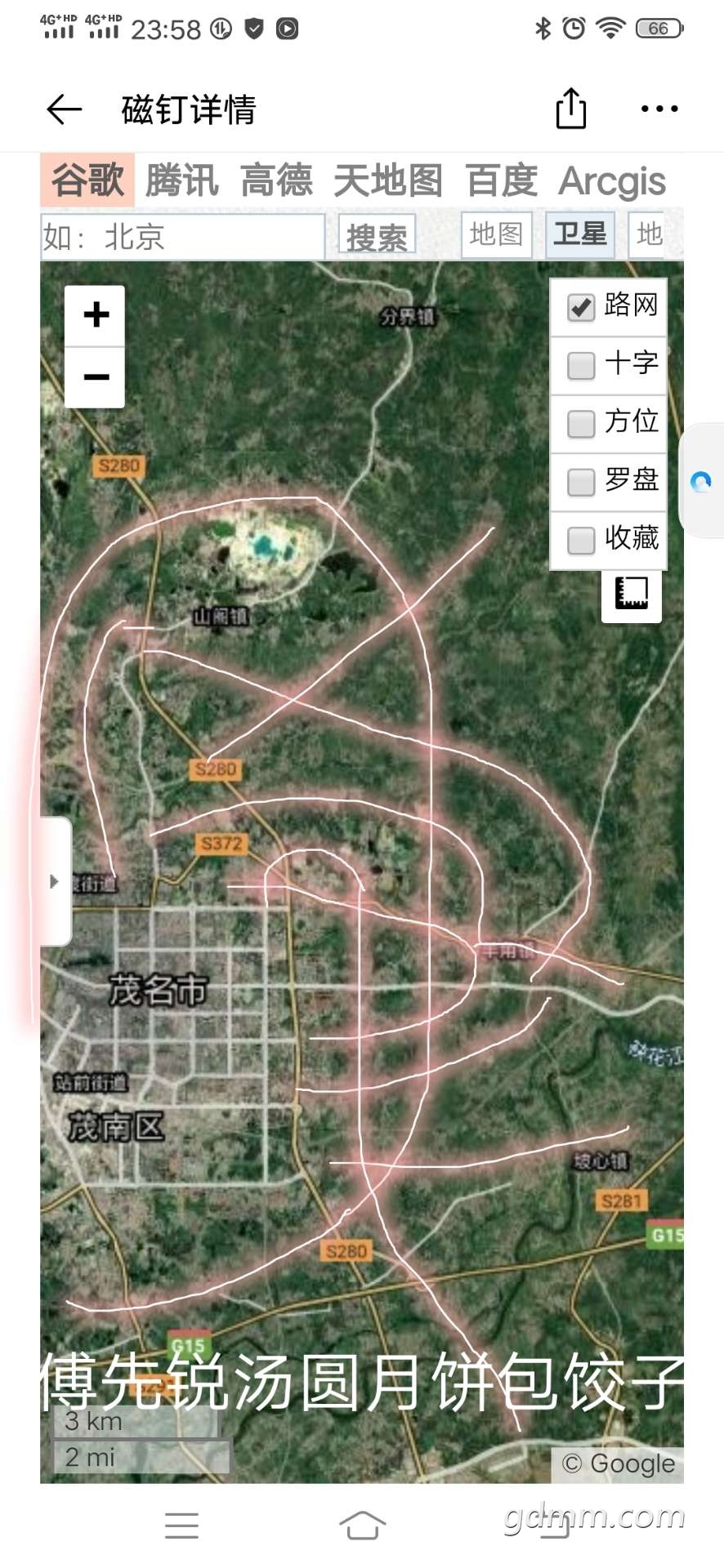This screenshot has width=724, height=1568.
Task: Focus the 如：北京 search field
Action: click(183, 237)
